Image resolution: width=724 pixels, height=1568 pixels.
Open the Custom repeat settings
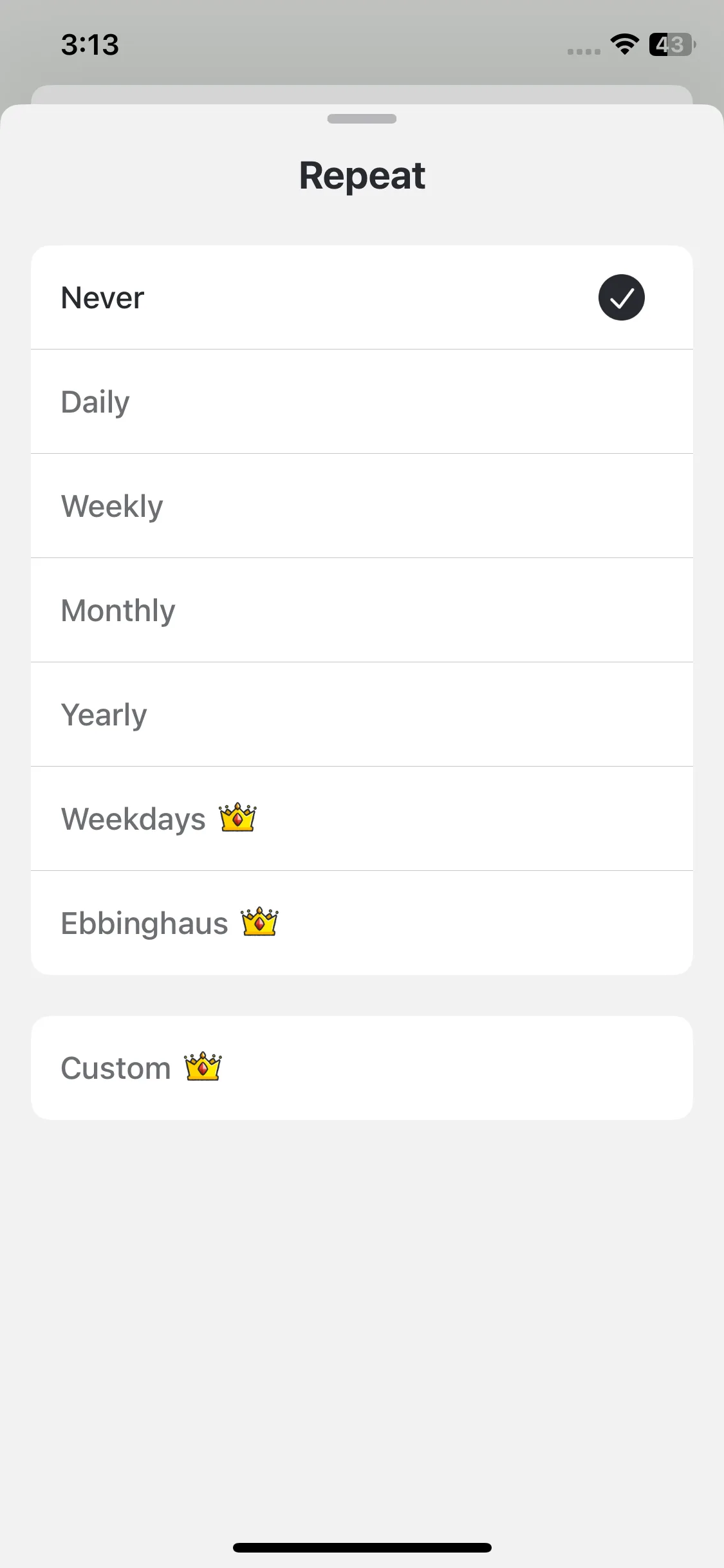tap(360, 1068)
